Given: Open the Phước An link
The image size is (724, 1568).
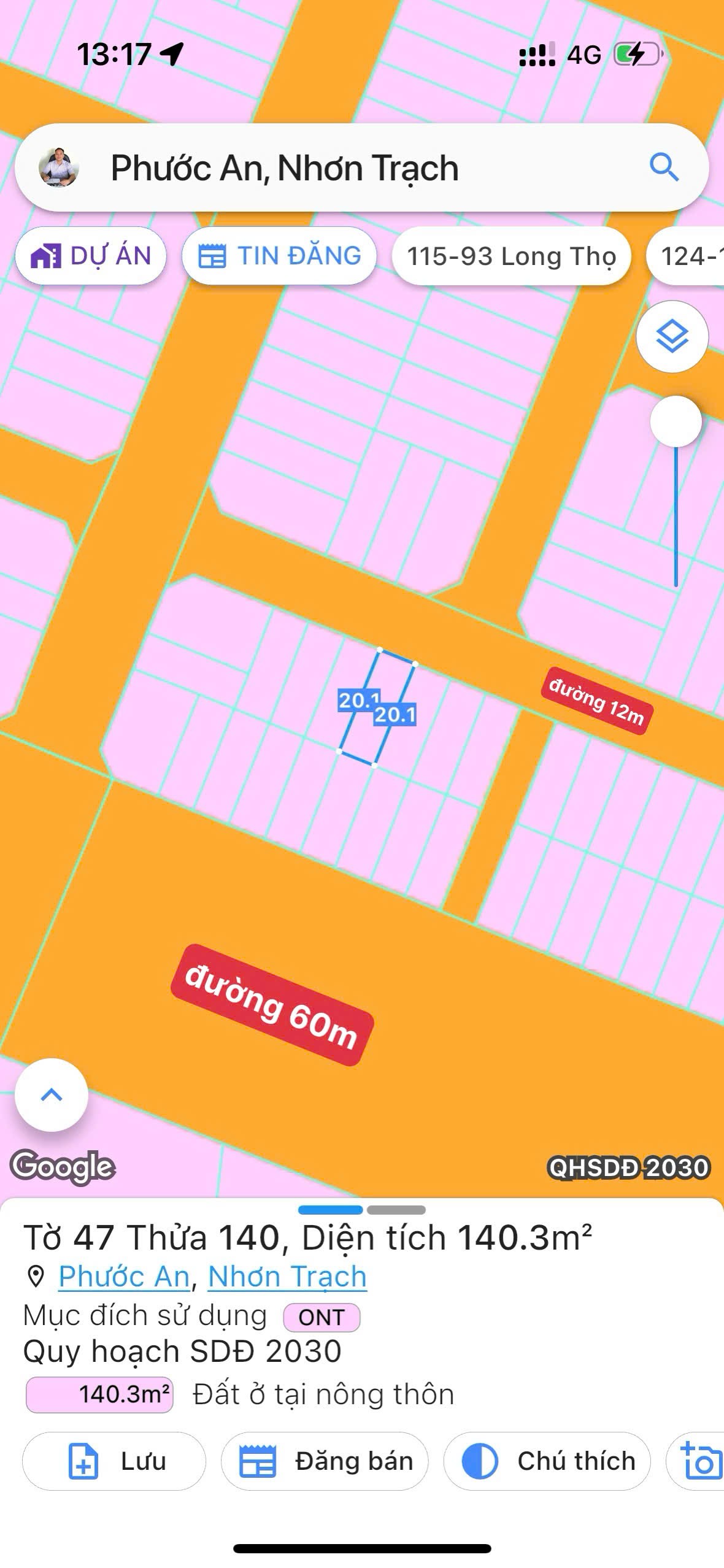Looking at the screenshot, I should click(x=124, y=1277).
